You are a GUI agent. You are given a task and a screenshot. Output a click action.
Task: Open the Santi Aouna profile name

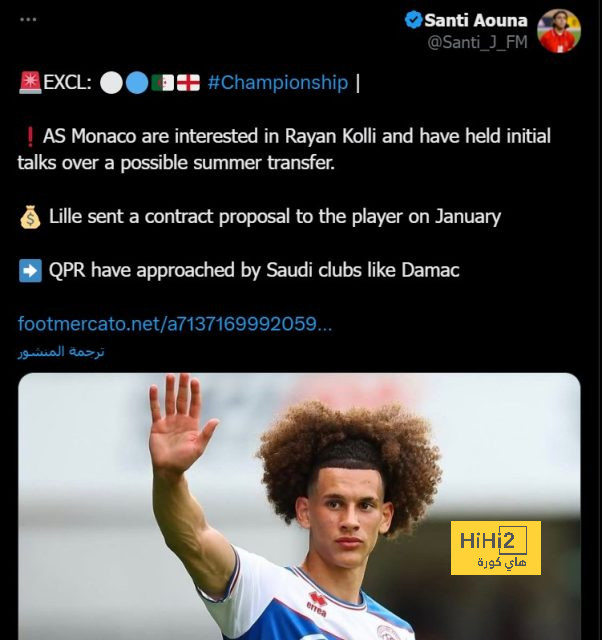tap(474, 20)
